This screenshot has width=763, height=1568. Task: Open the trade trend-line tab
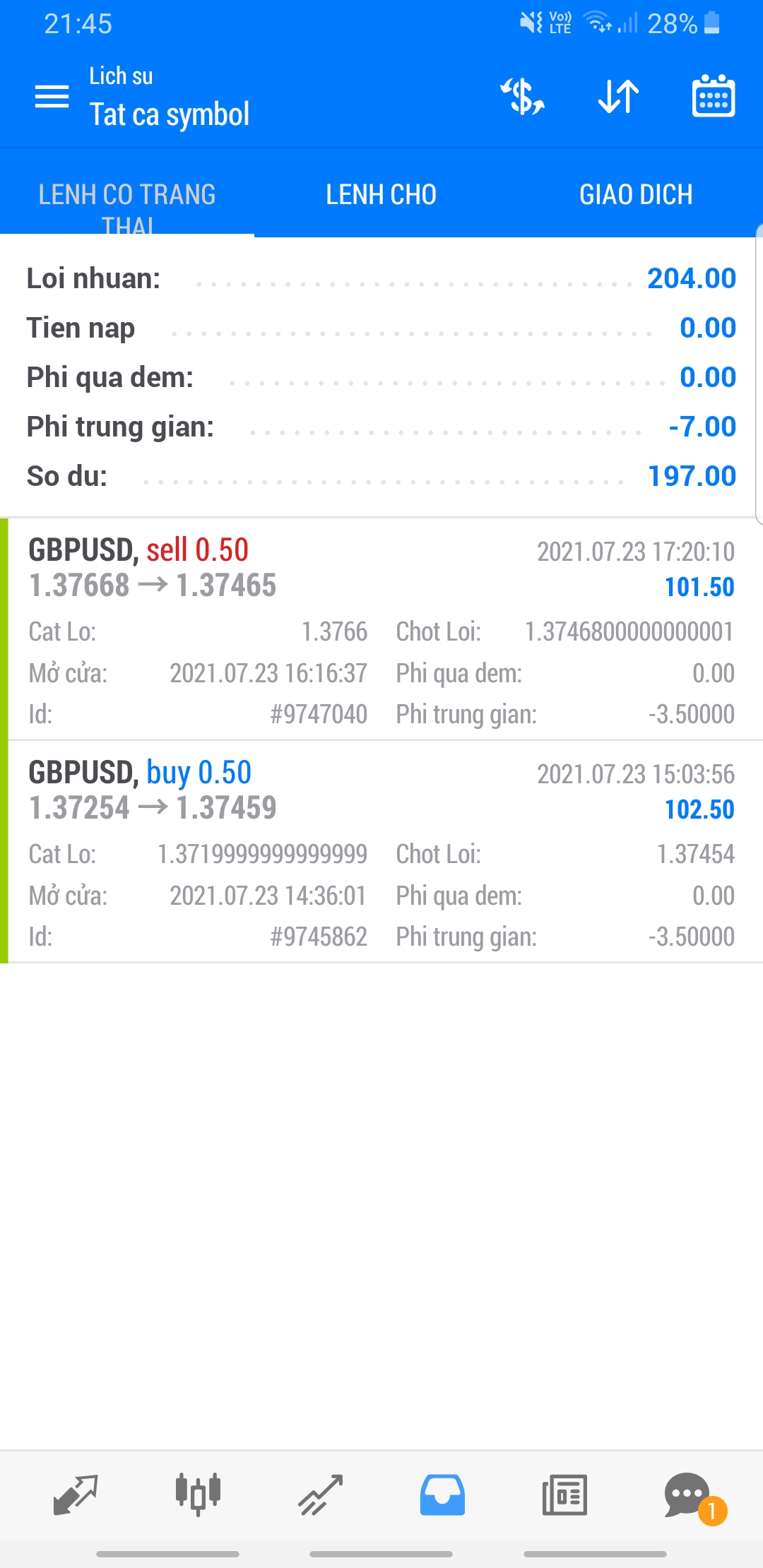point(320,1495)
